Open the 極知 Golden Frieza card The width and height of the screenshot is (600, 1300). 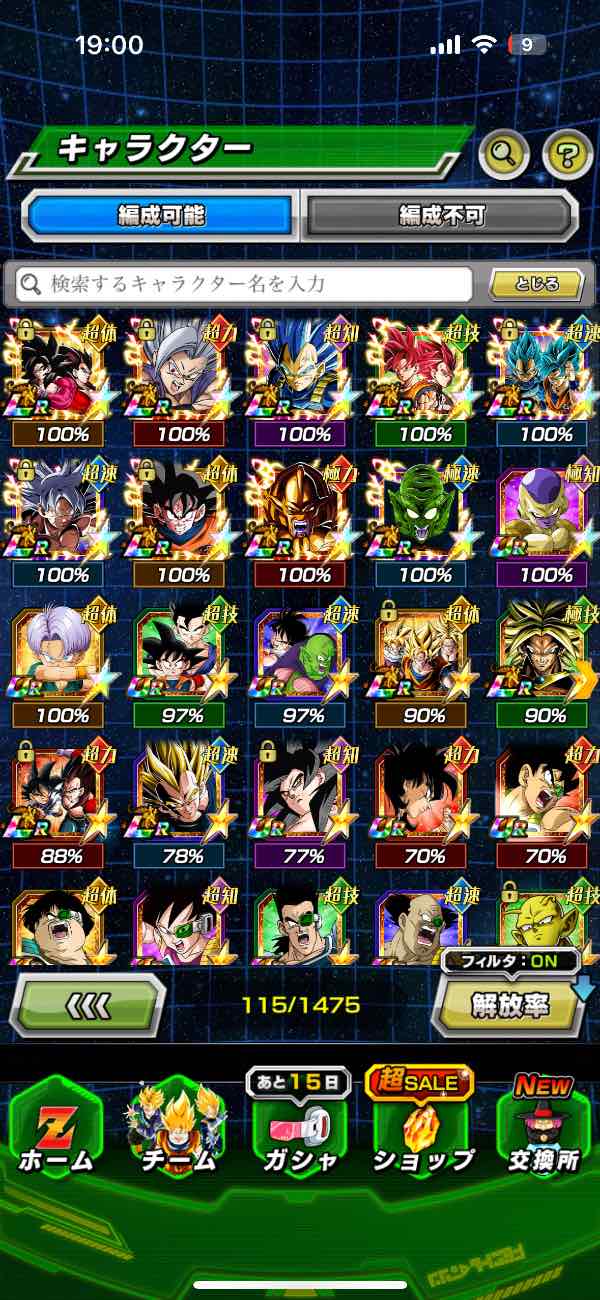pos(546,515)
